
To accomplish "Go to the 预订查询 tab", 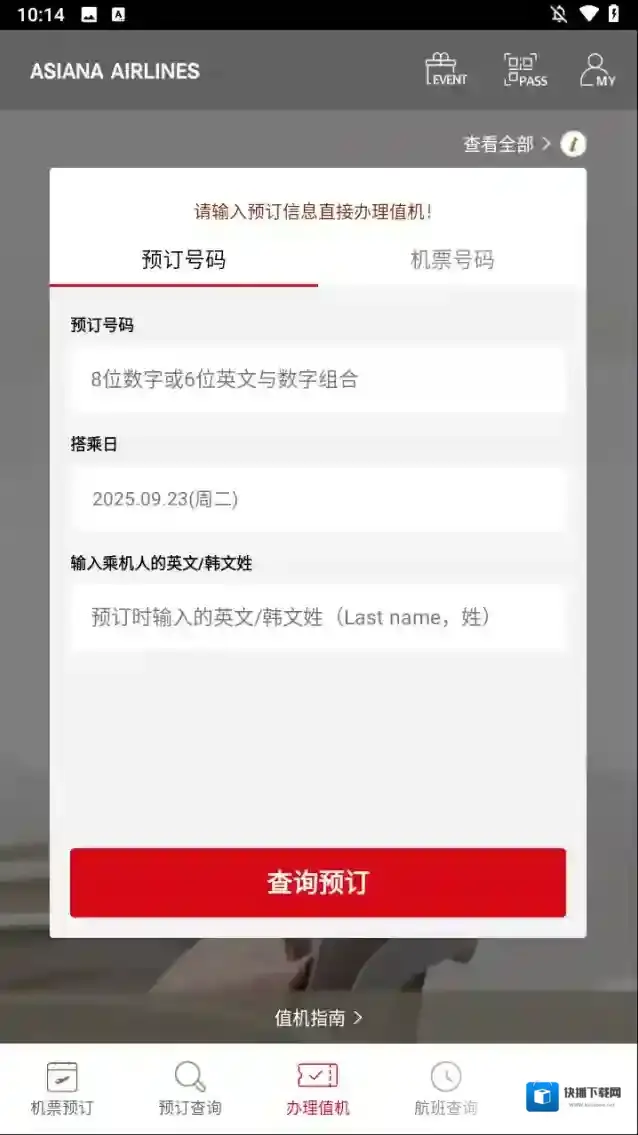I will [190, 1088].
